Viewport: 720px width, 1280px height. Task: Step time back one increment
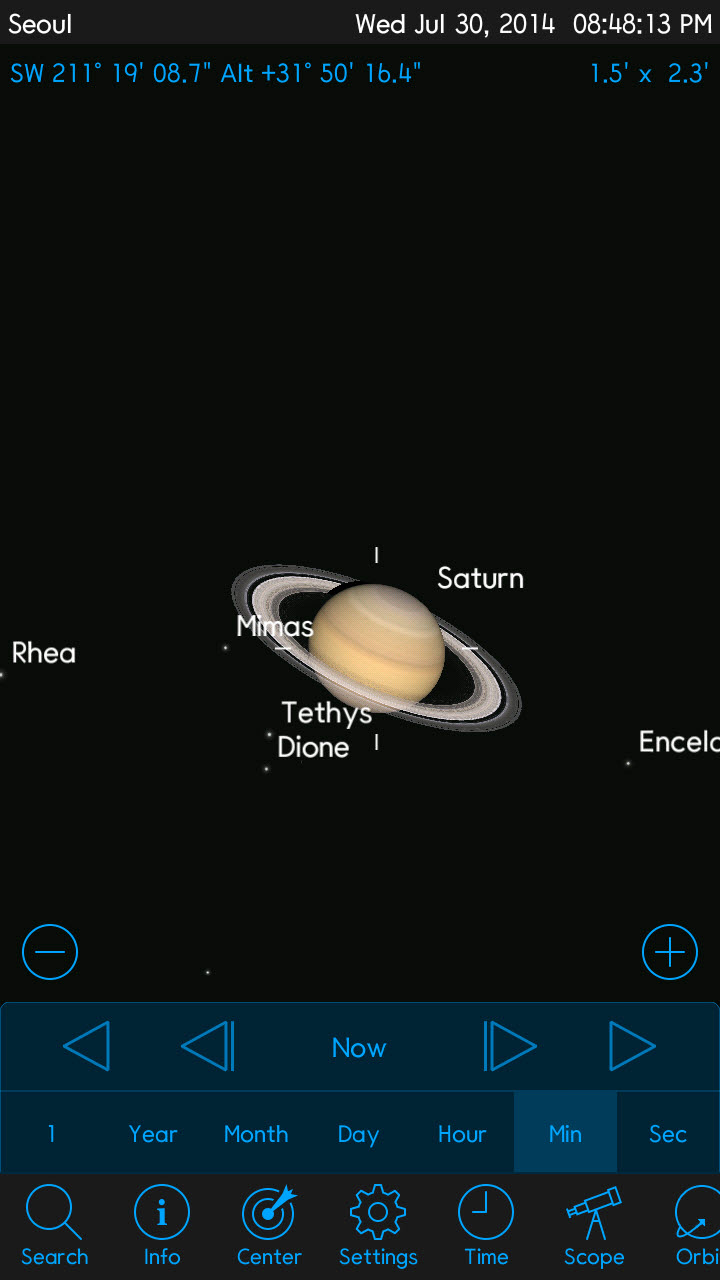click(x=207, y=1047)
